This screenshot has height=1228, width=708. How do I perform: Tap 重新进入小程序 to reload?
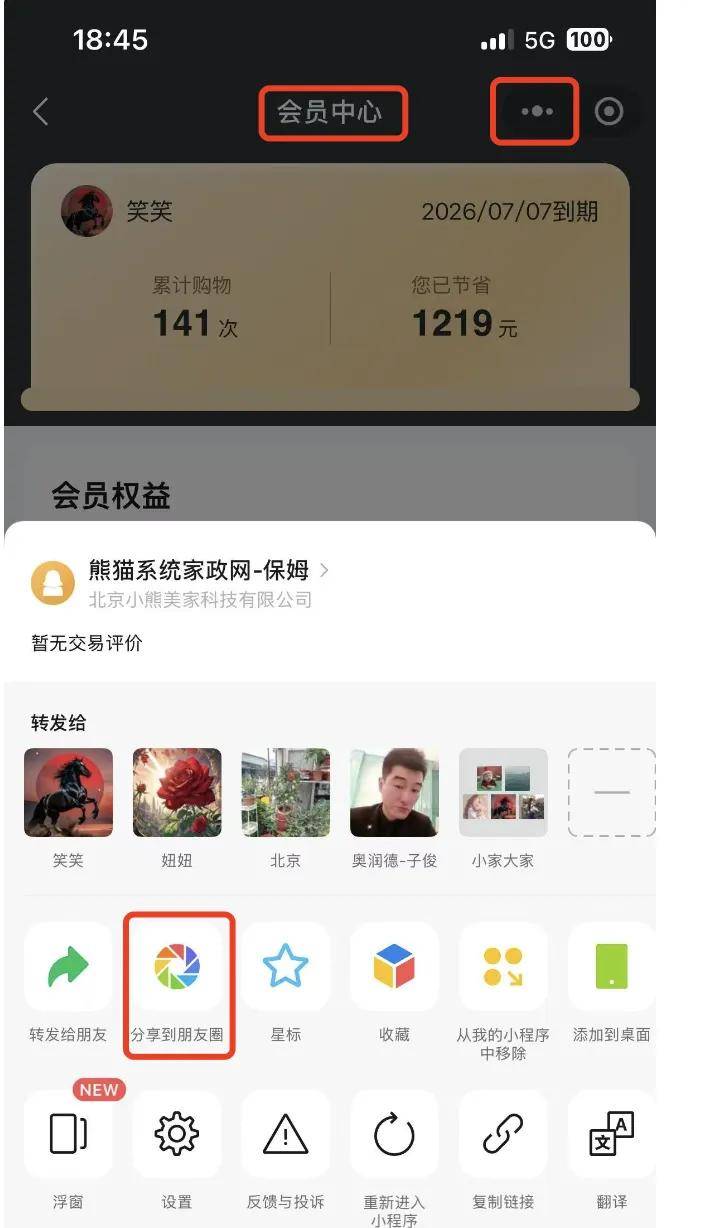pyautogui.click(x=394, y=1134)
